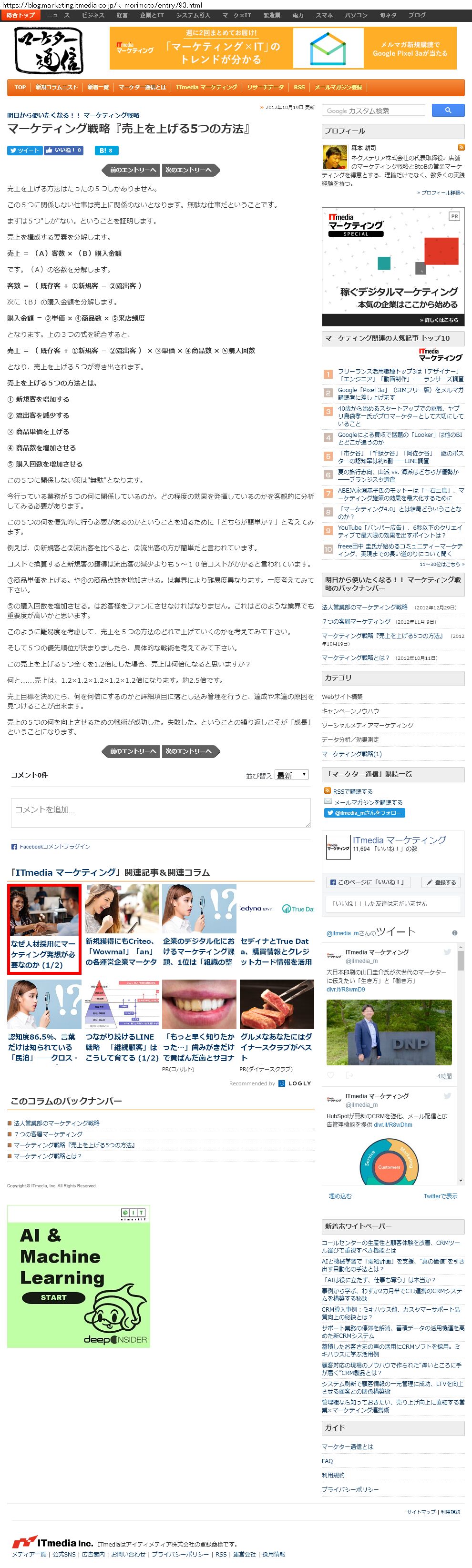Image resolution: width=472 pixels, height=1568 pixels.
Task: Open the つながり続けるLINE戦略 related article
Action: pyautogui.click(x=121, y=1047)
